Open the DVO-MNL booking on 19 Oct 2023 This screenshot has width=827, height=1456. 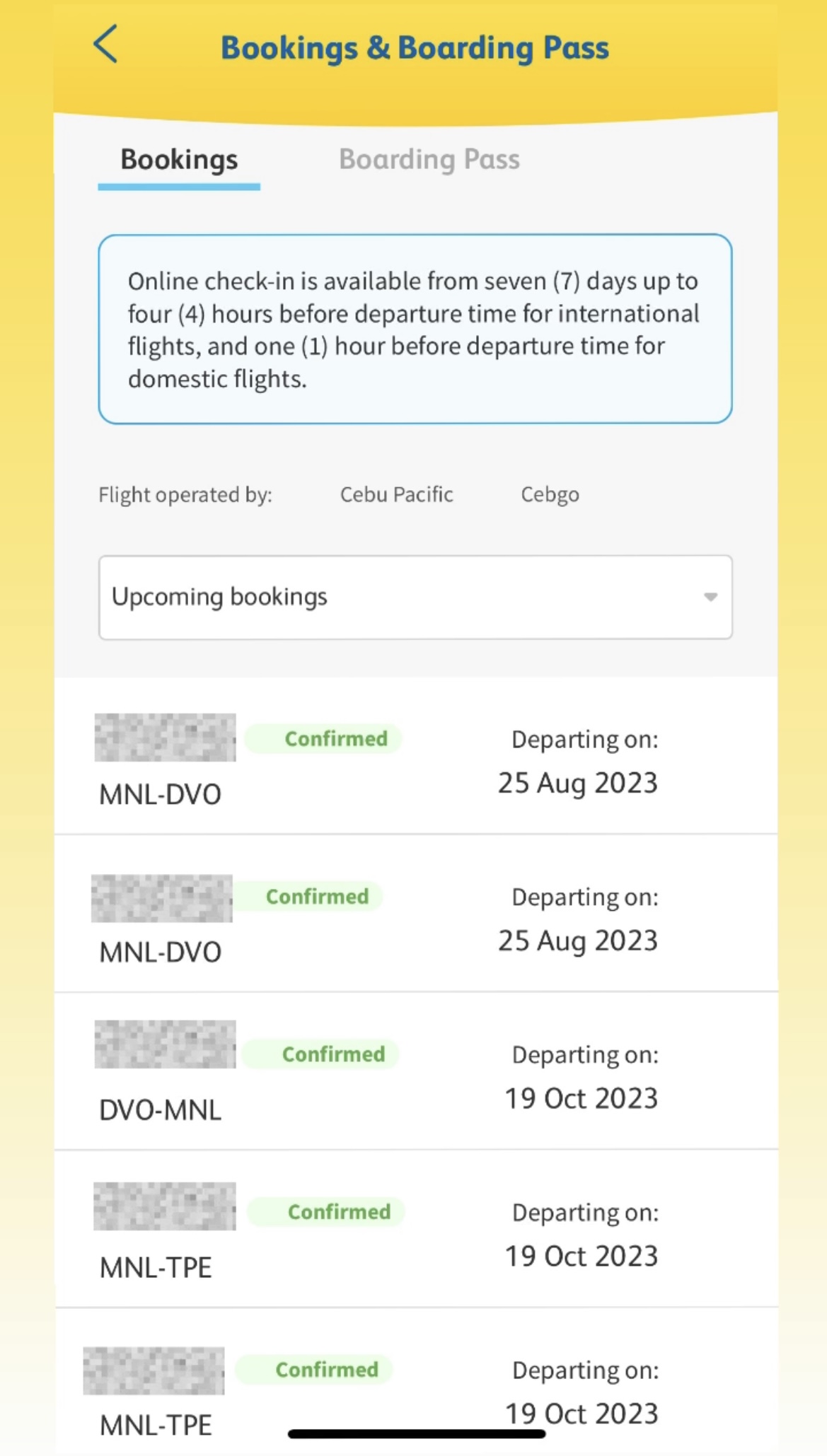click(x=415, y=1072)
